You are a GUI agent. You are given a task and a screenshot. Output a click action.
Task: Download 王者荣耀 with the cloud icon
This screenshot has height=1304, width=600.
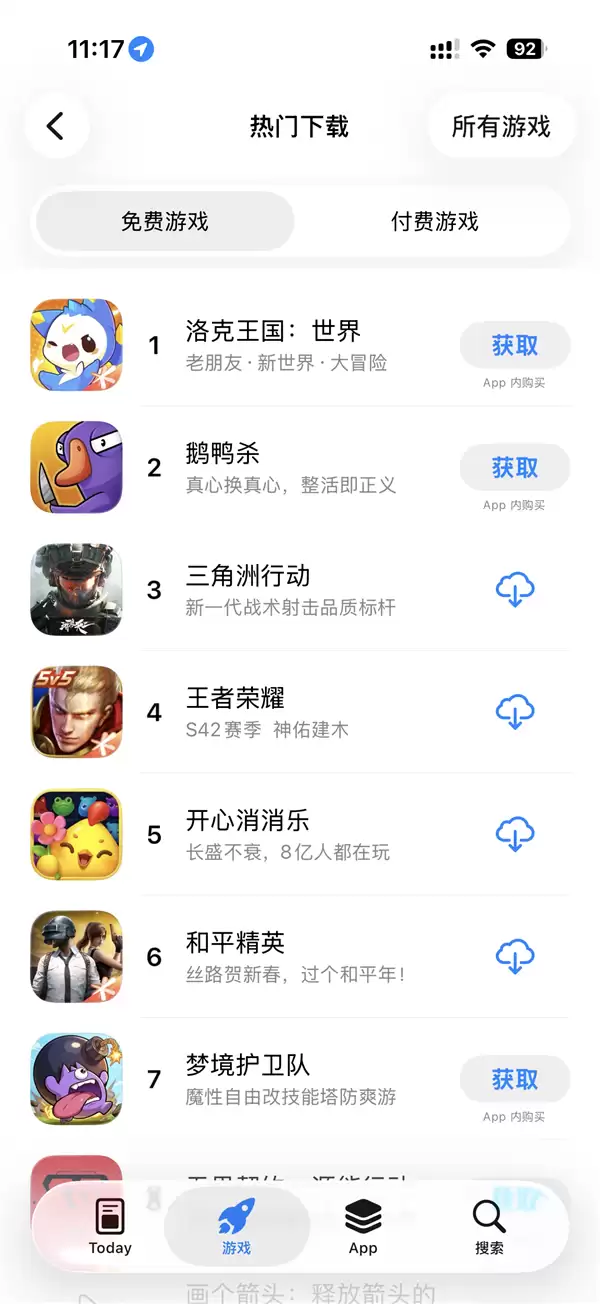coord(515,713)
